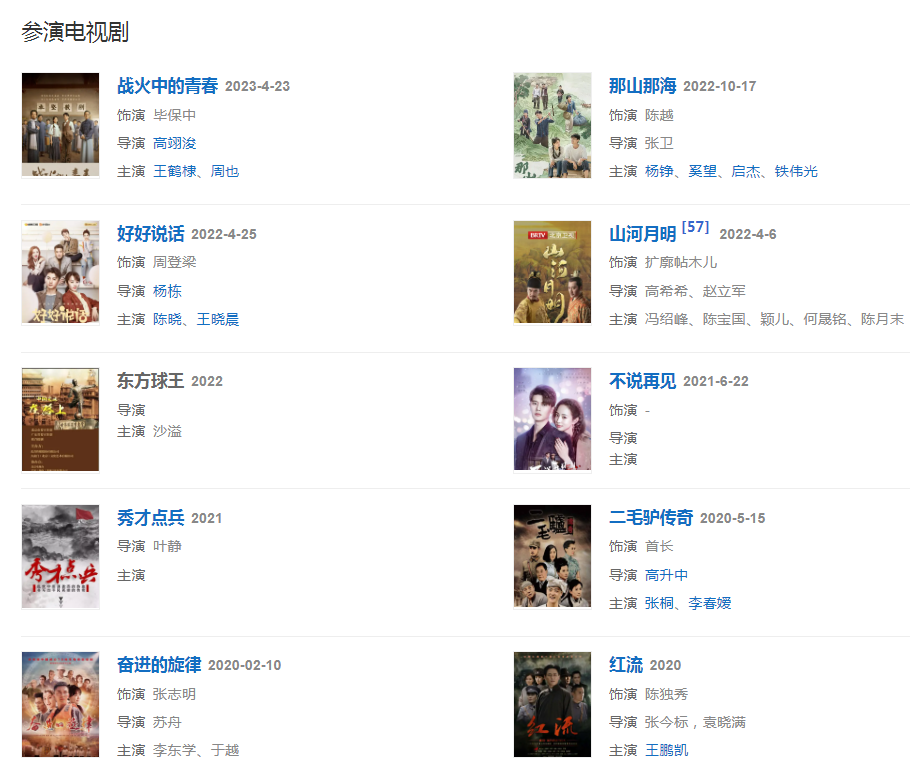Open director 高升中's page
The height and width of the screenshot is (777, 910).
(x=666, y=575)
